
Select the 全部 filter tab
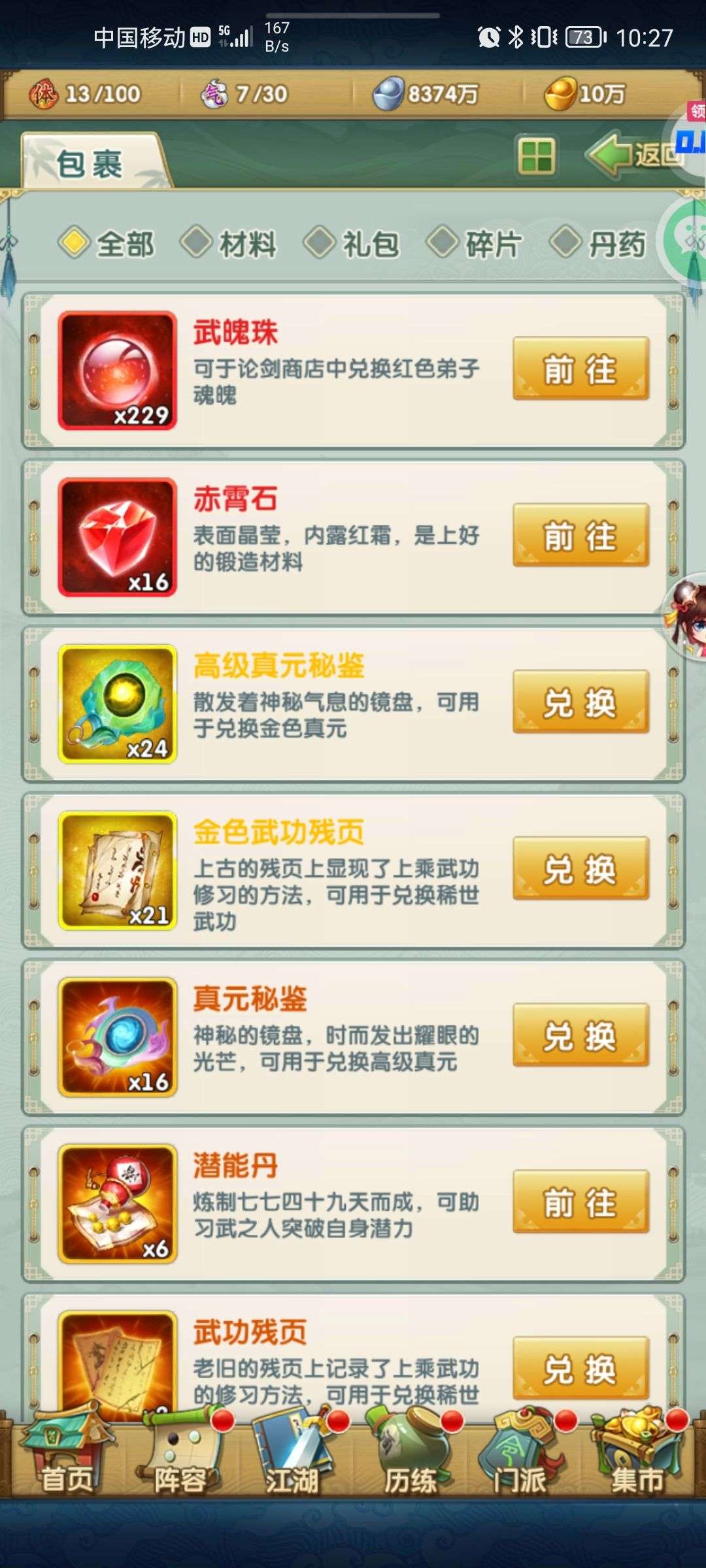[x=107, y=244]
